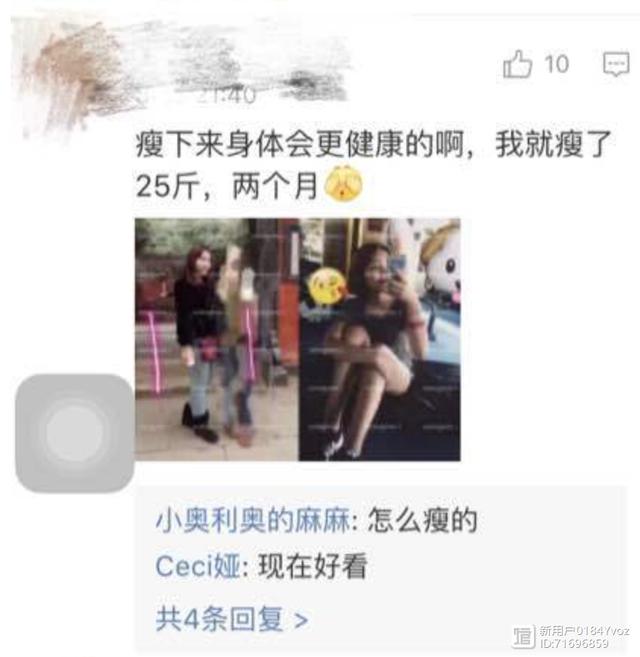Viewport: 640px width, 657px height.
Task: Open the left photo attached to the comment
Action: coord(216,339)
